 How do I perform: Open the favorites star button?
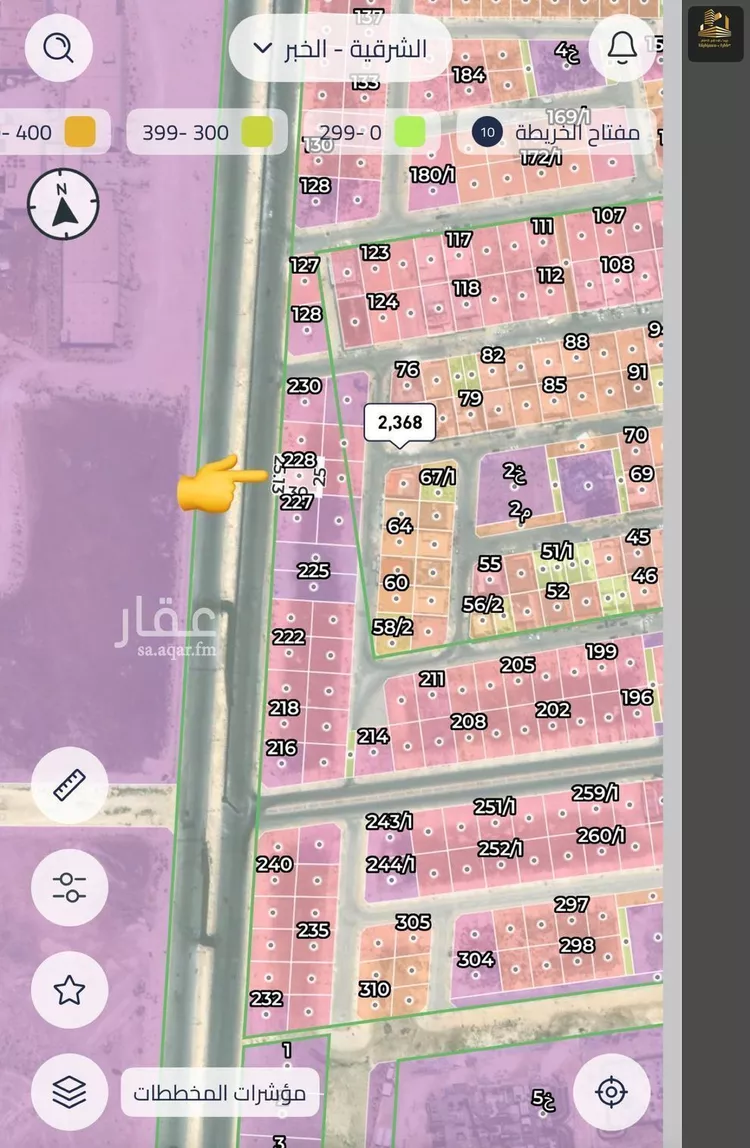pos(69,990)
